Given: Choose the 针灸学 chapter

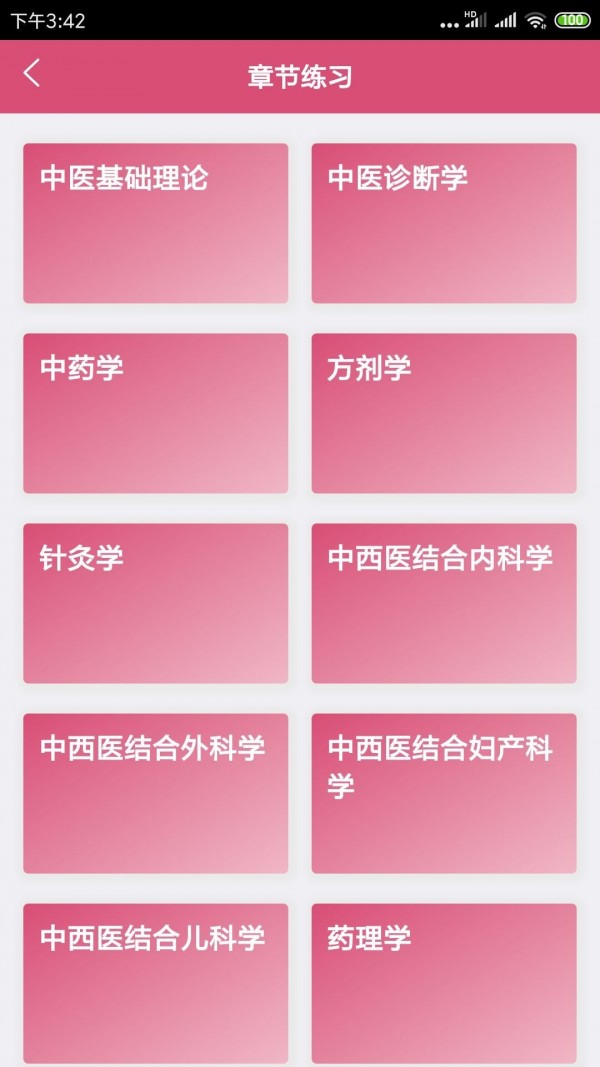Looking at the screenshot, I should click(155, 603).
